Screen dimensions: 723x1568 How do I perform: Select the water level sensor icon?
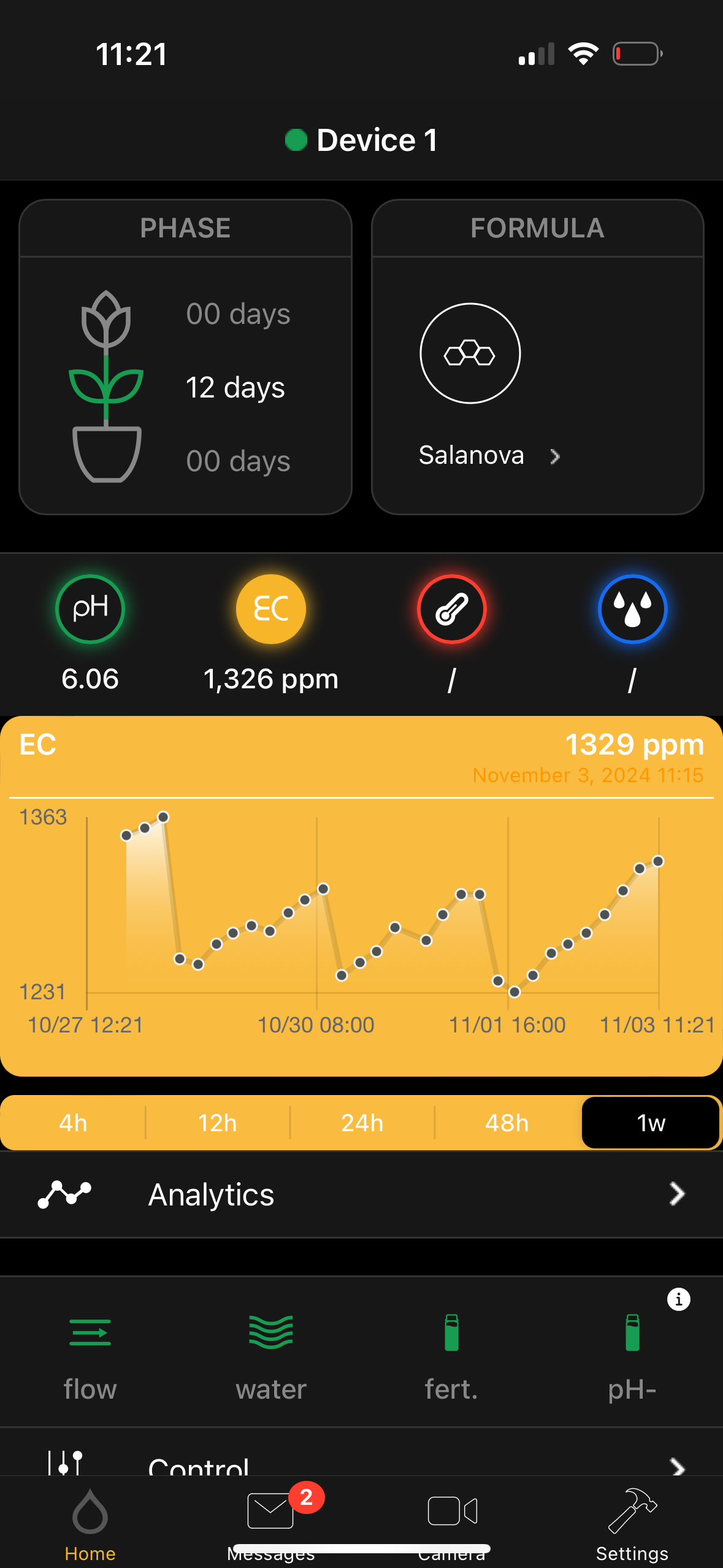(x=632, y=610)
